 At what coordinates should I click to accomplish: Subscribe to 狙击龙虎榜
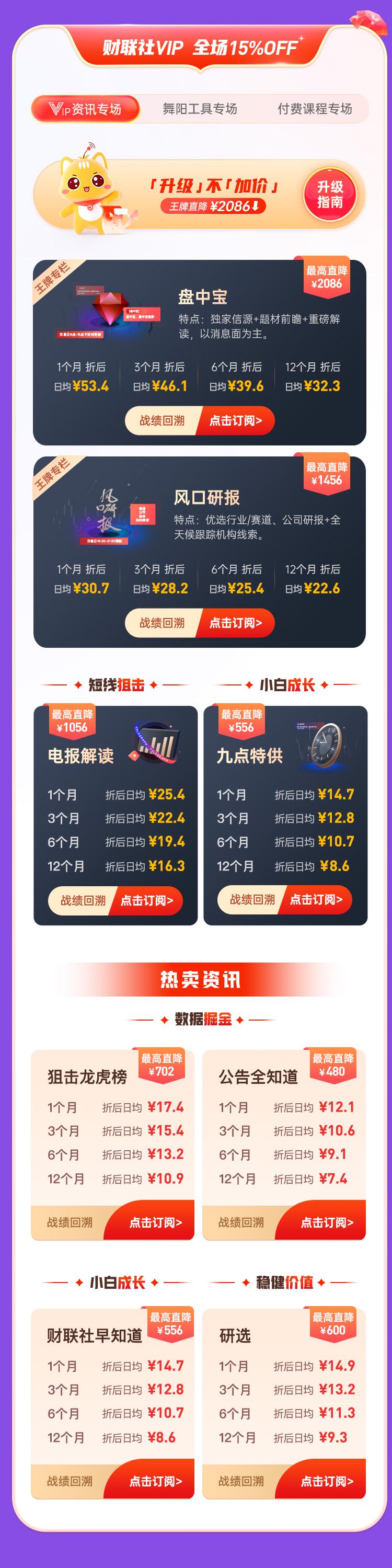tap(155, 1222)
